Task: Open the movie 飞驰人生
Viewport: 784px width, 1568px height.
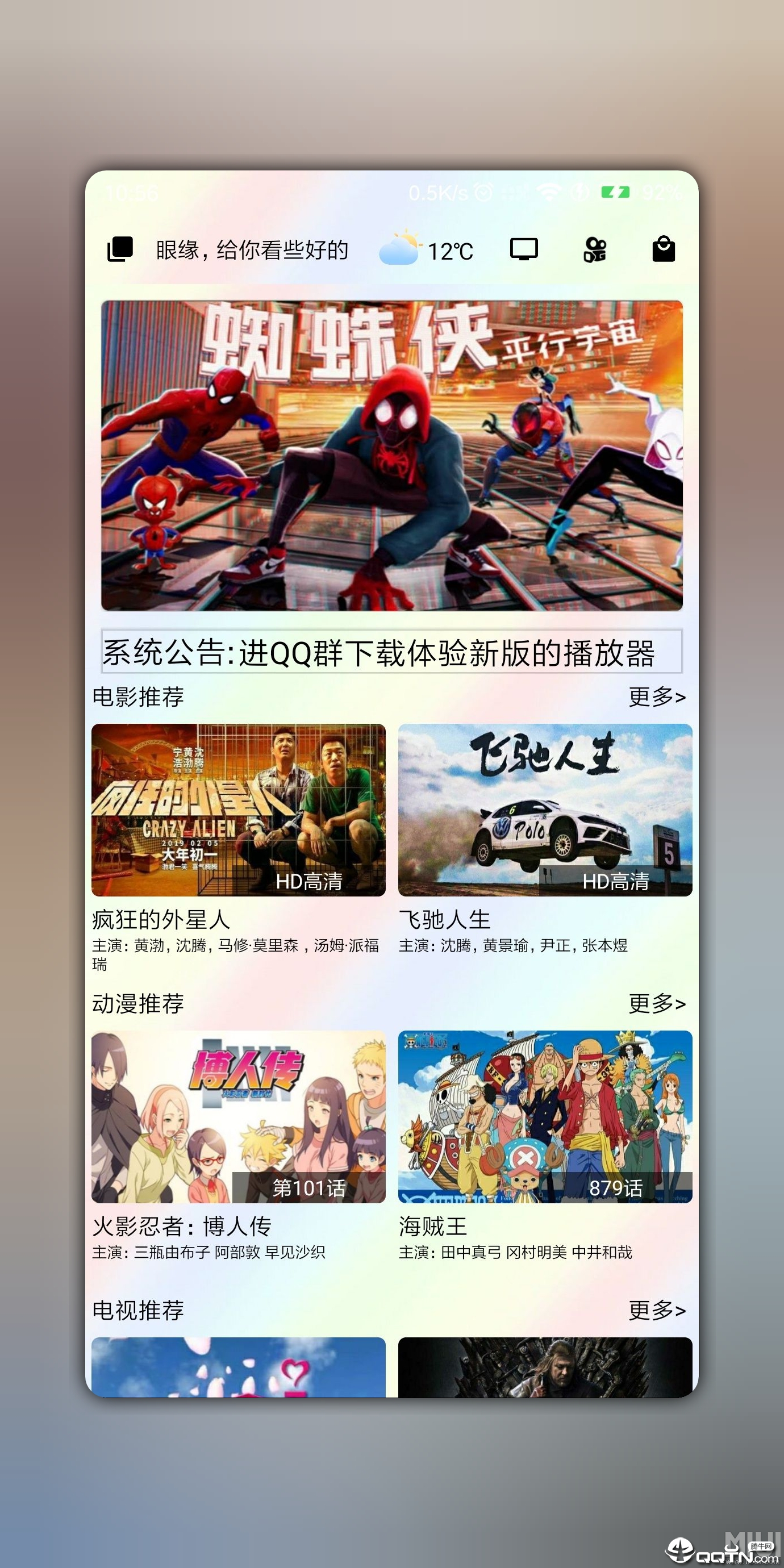Action: click(x=545, y=810)
